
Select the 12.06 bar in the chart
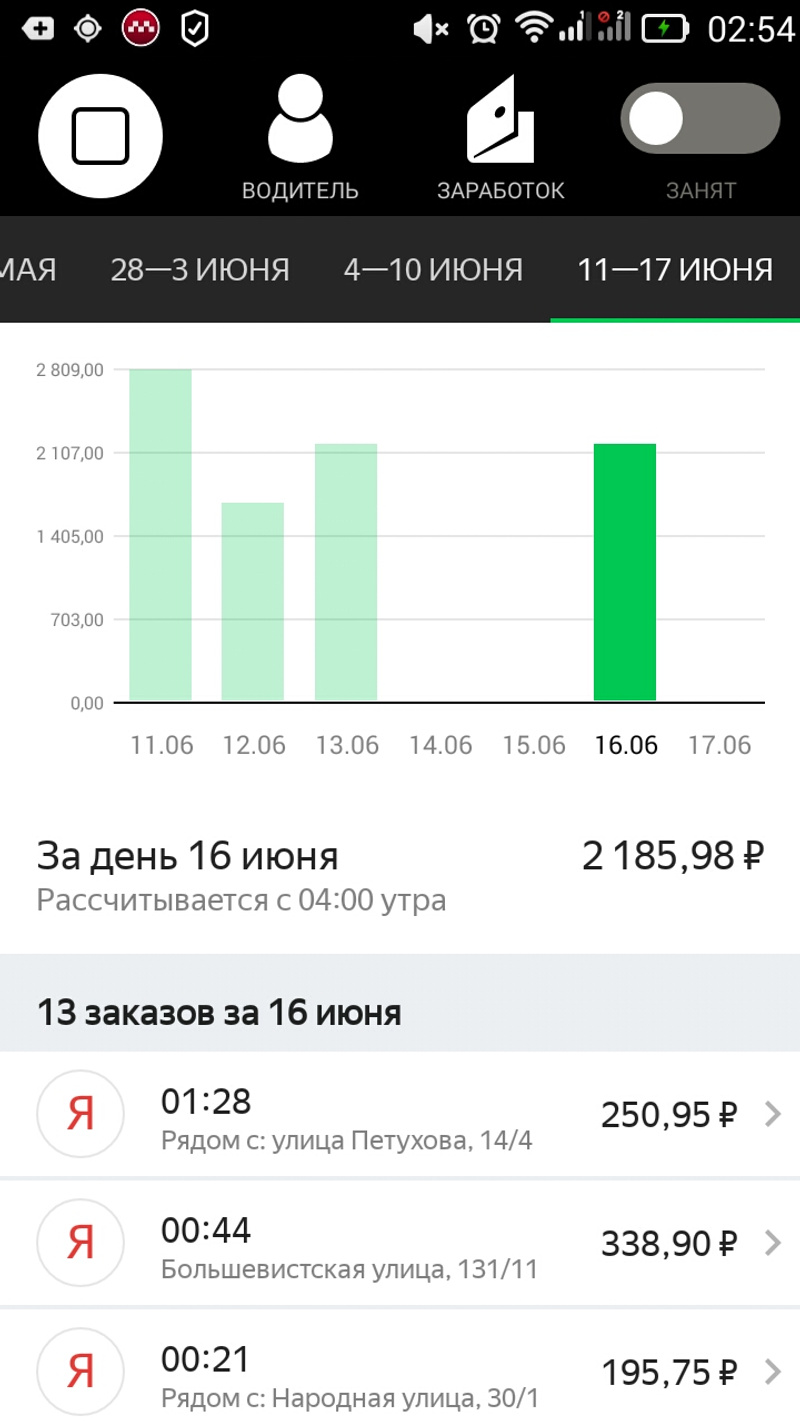tap(253, 602)
